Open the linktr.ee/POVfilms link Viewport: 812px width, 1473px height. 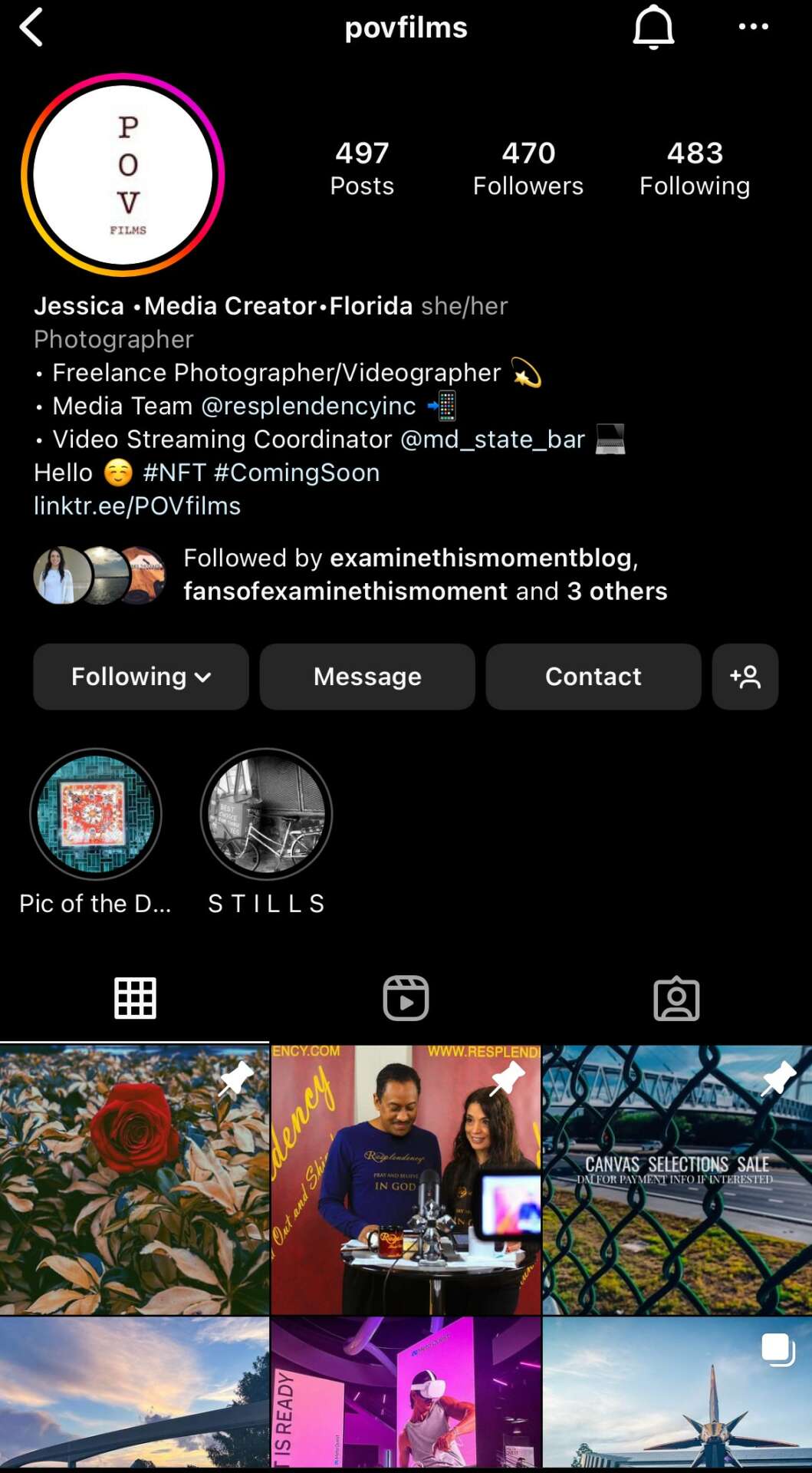coord(137,506)
